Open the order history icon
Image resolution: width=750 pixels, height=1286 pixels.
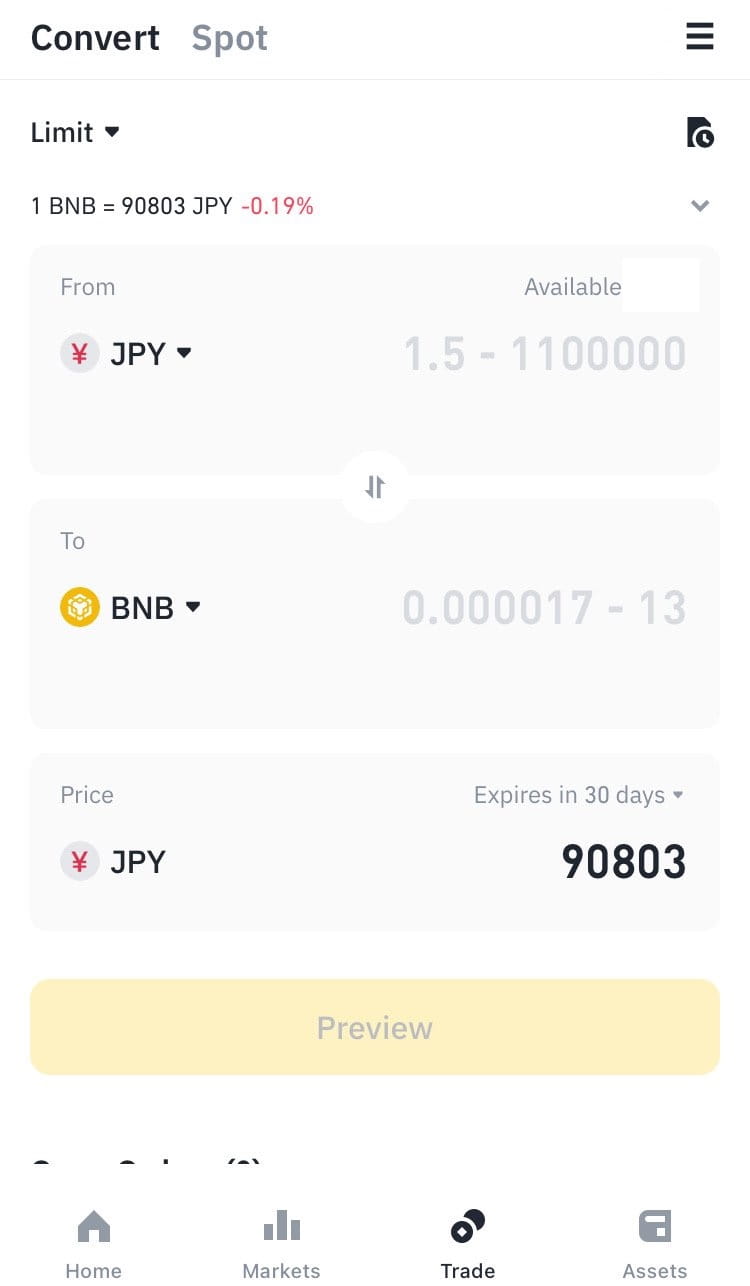coord(700,132)
